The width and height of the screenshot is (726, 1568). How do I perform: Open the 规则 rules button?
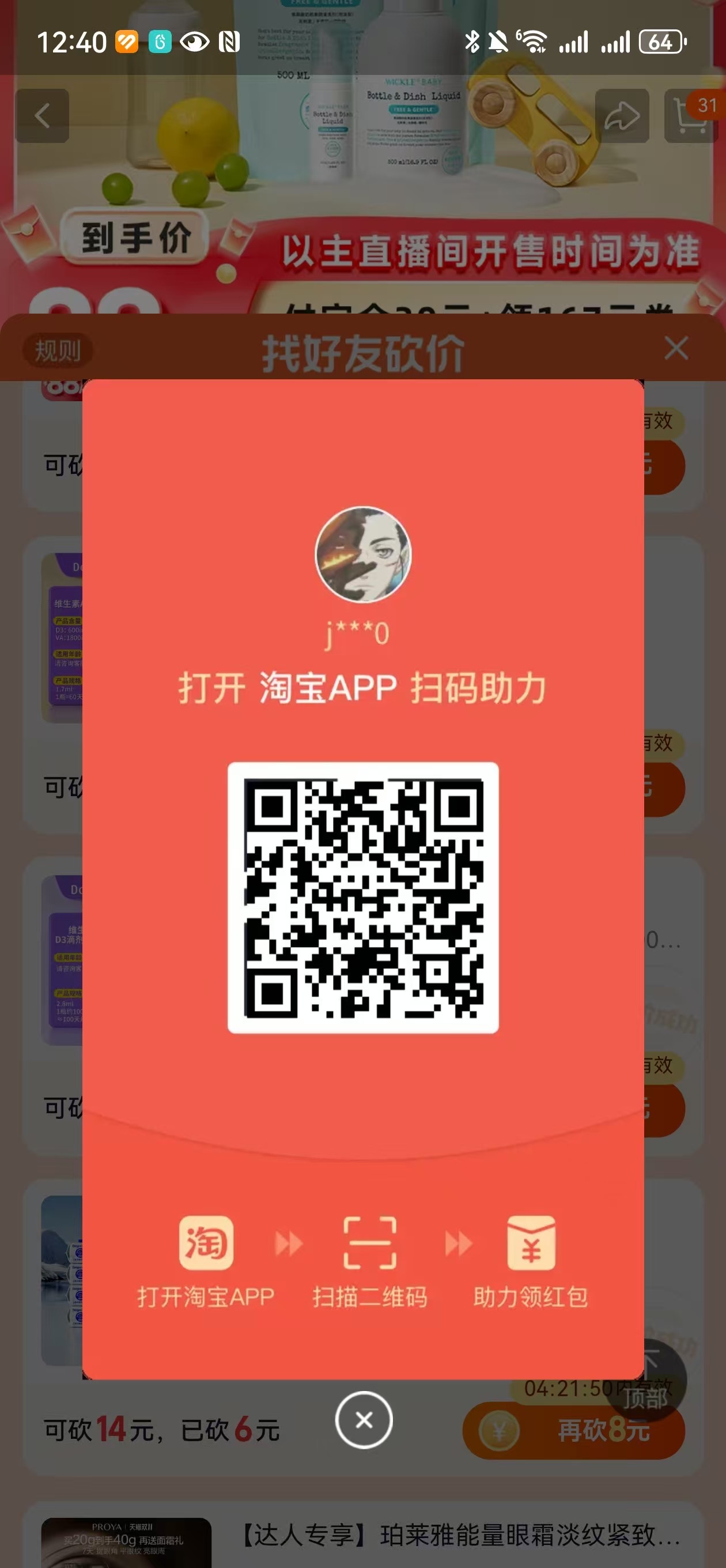coord(57,350)
